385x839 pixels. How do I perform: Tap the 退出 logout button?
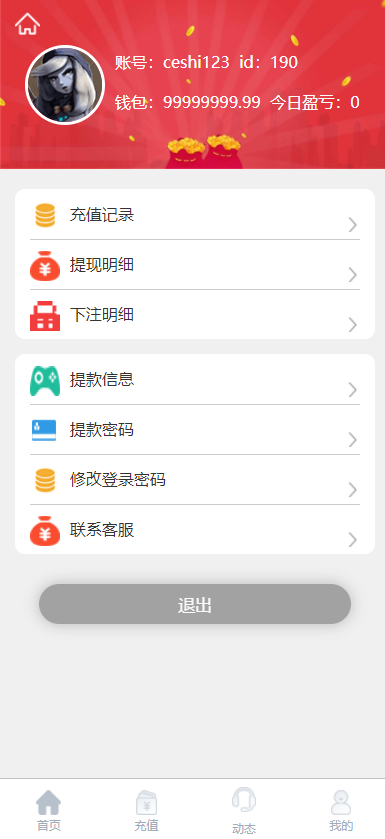[195, 604]
